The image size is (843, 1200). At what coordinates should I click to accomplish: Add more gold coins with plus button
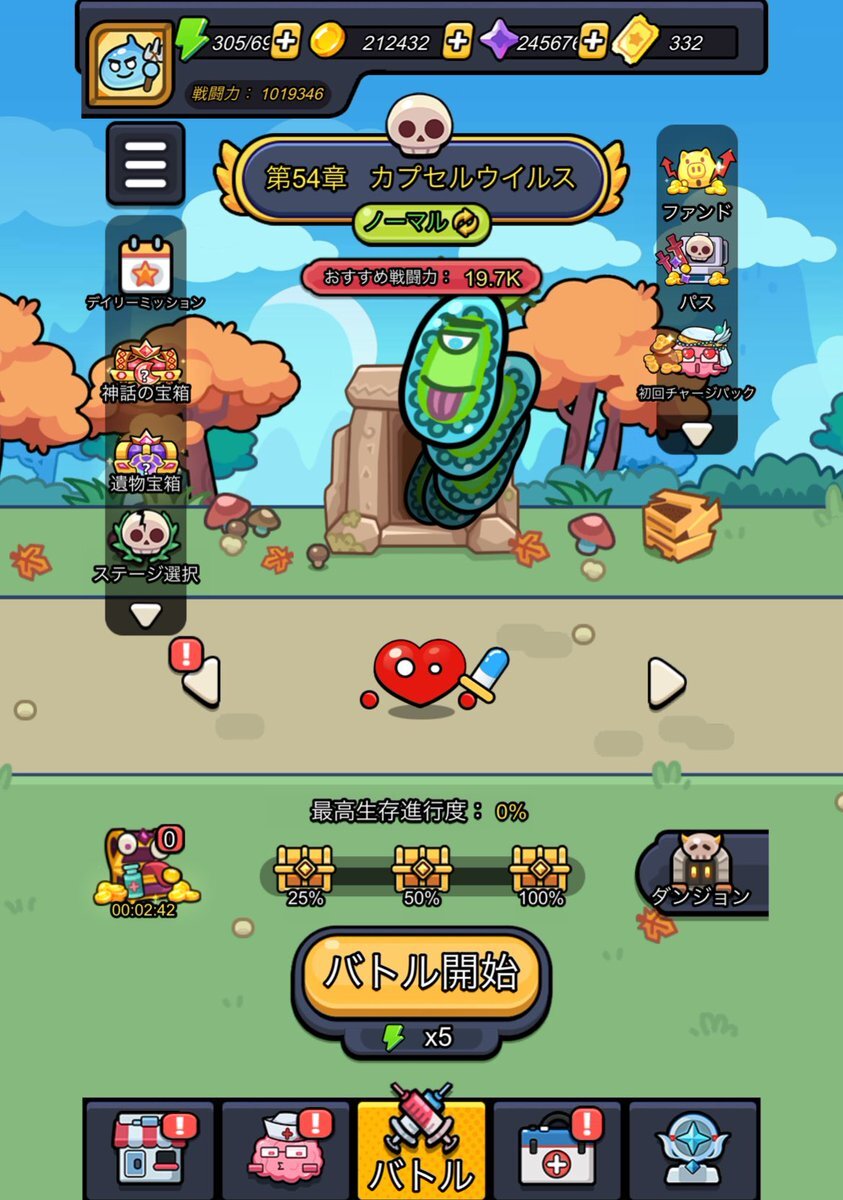point(457,42)
